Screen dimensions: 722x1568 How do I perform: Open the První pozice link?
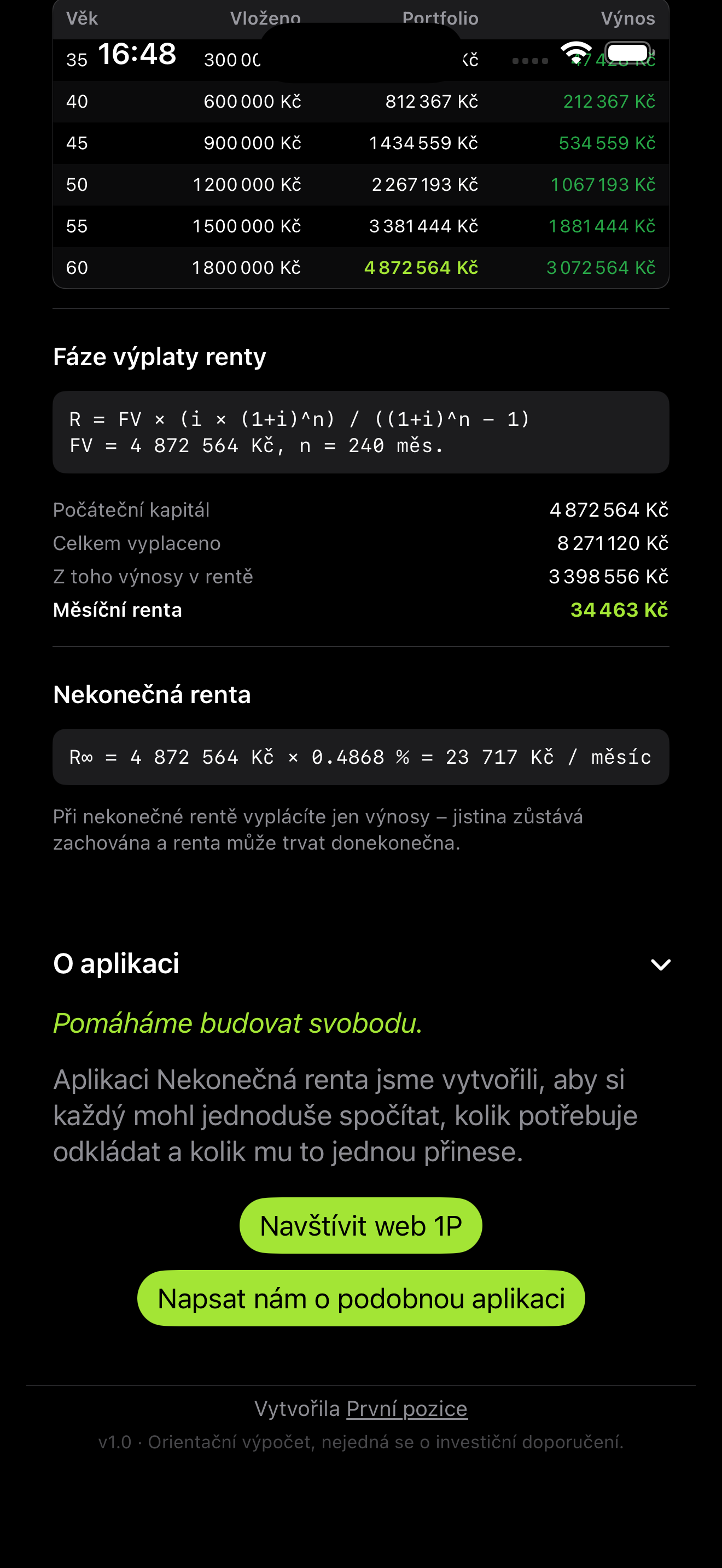pos(406,1408)
